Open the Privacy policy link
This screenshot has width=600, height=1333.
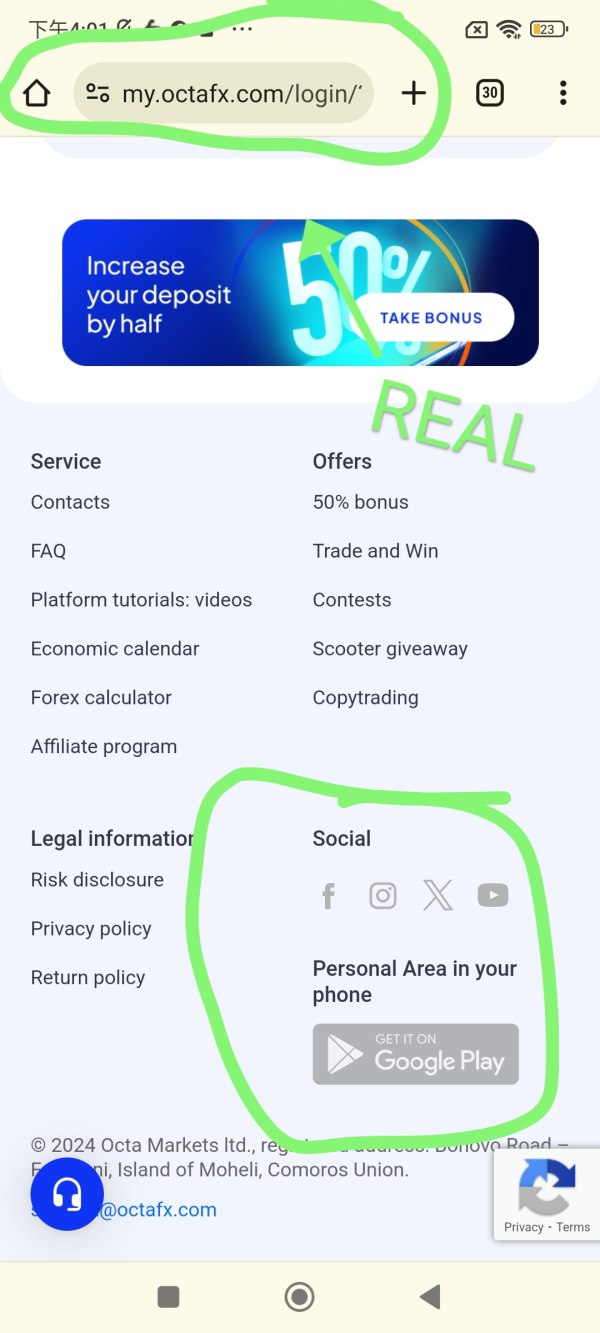91,929
